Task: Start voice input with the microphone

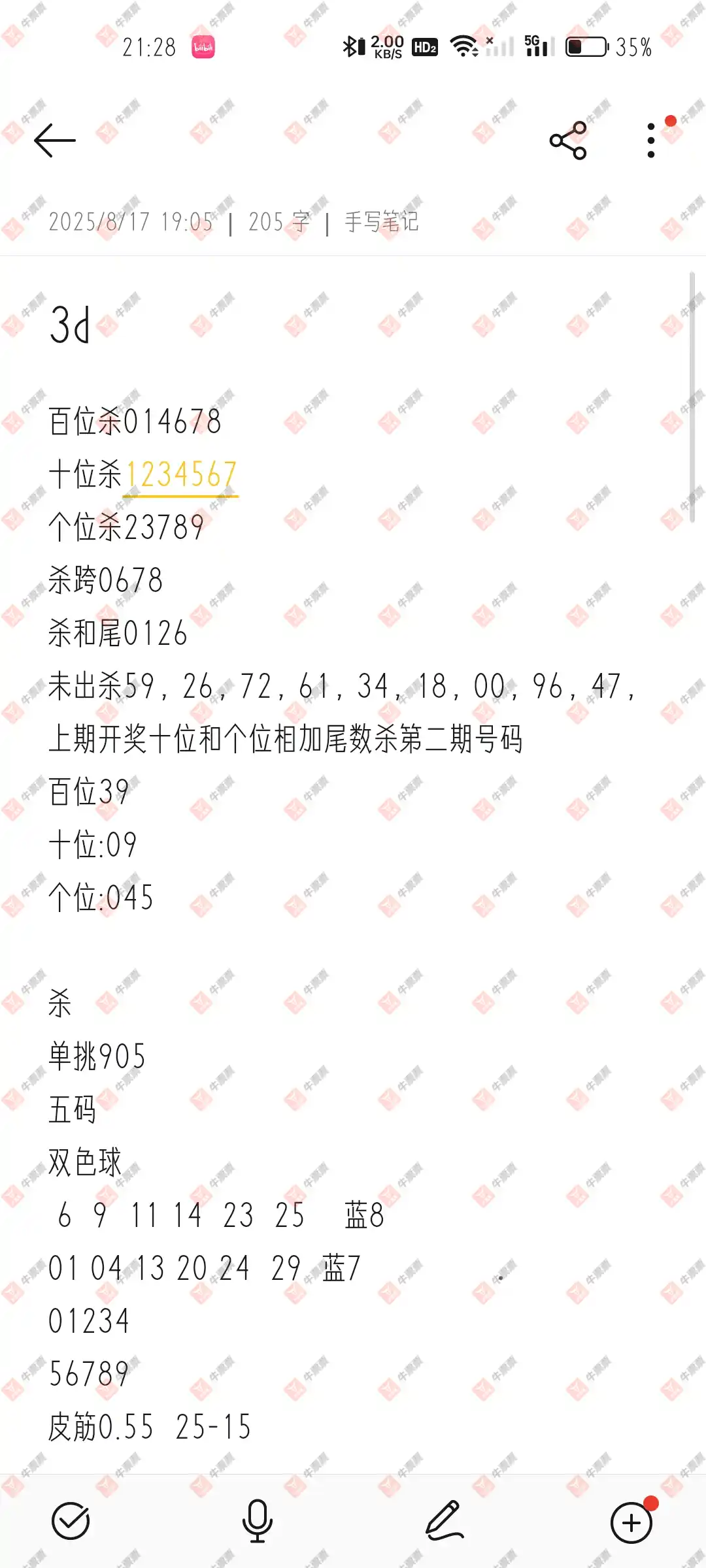Action: pos(258,1521)
